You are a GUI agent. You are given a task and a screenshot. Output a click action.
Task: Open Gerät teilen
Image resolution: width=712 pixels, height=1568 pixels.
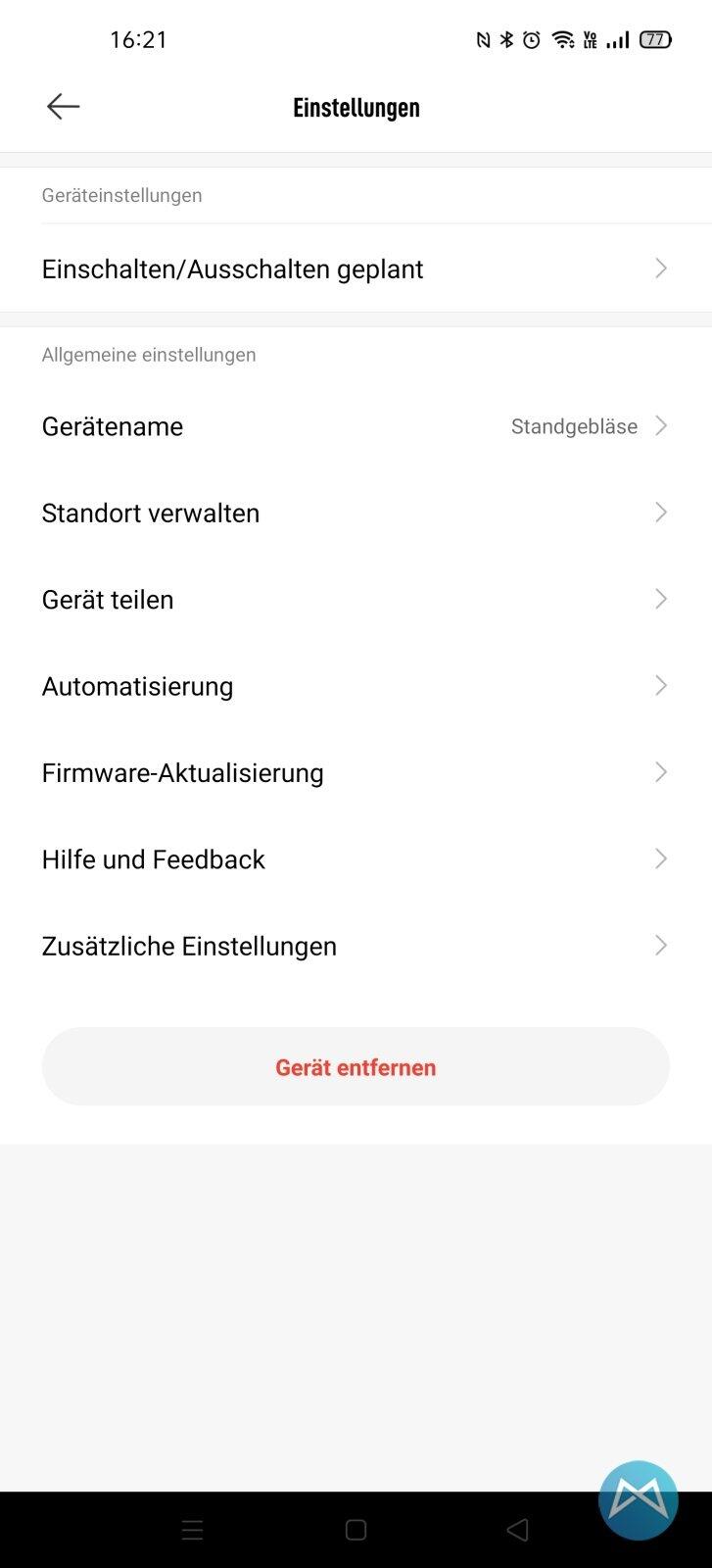356,599
